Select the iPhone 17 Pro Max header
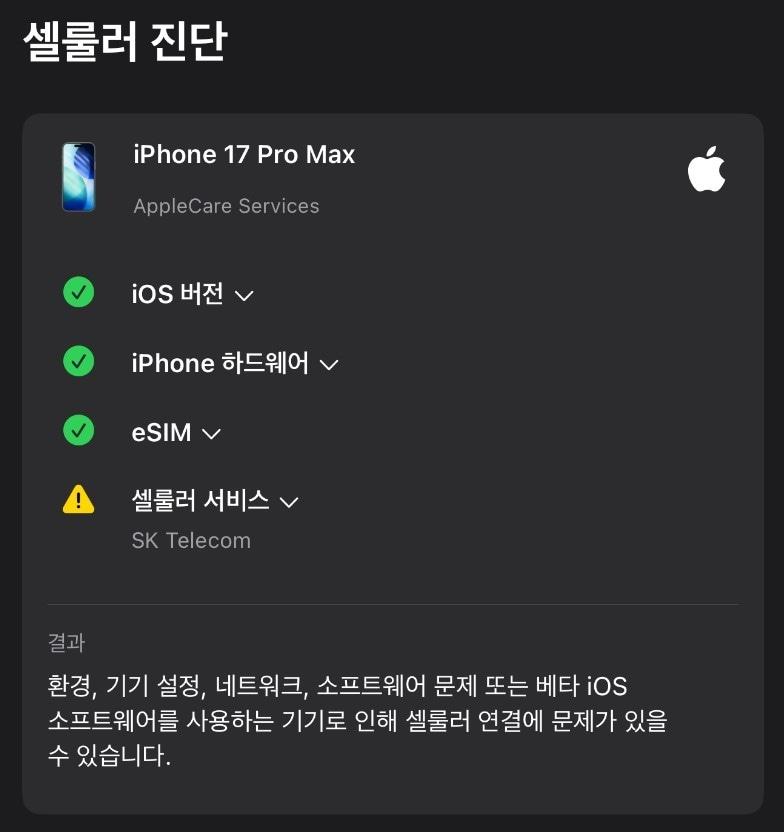This screenshot has height=832, width=784. point(245,155)
